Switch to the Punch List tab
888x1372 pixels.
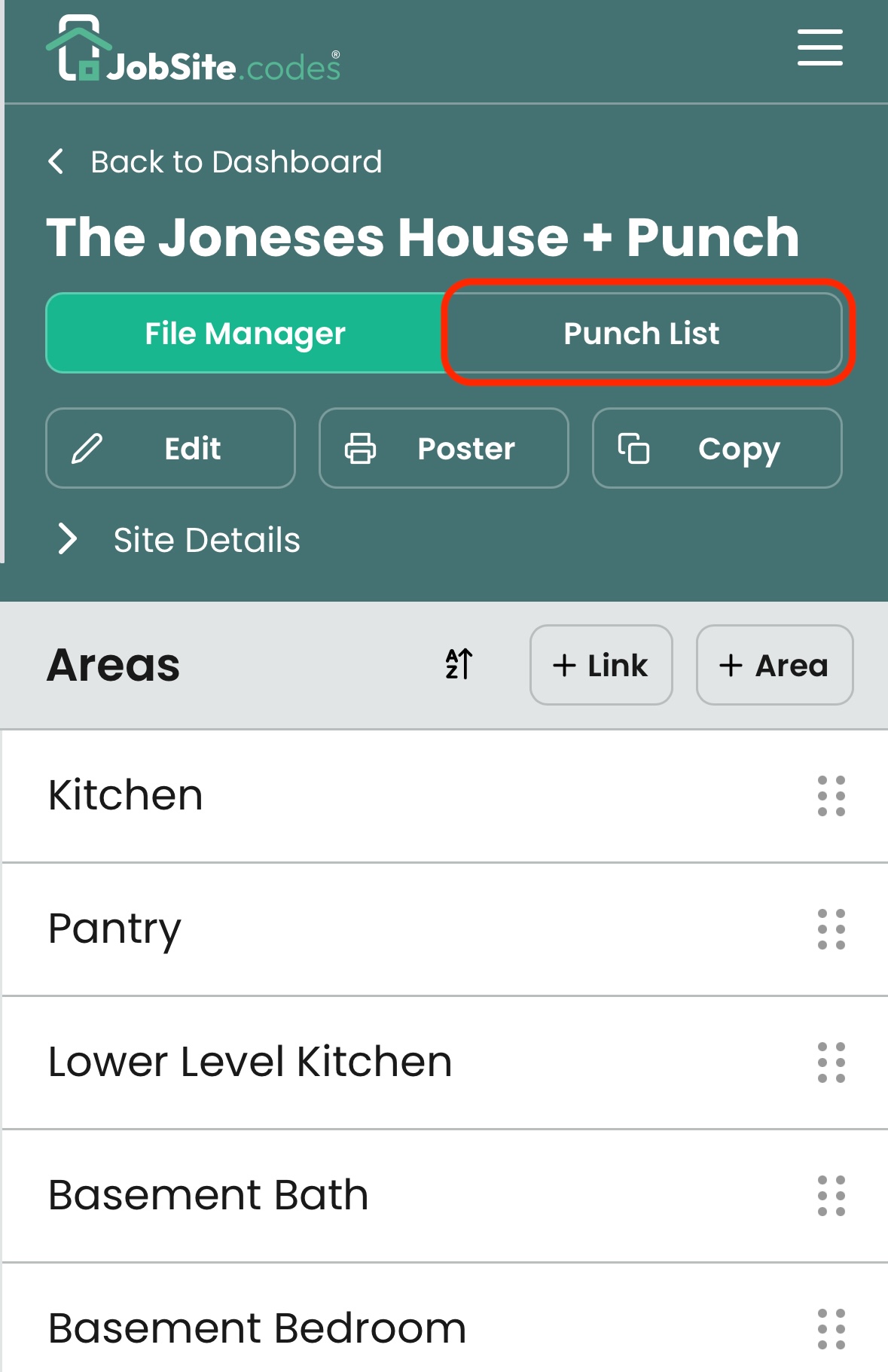(x=642, y=334)
